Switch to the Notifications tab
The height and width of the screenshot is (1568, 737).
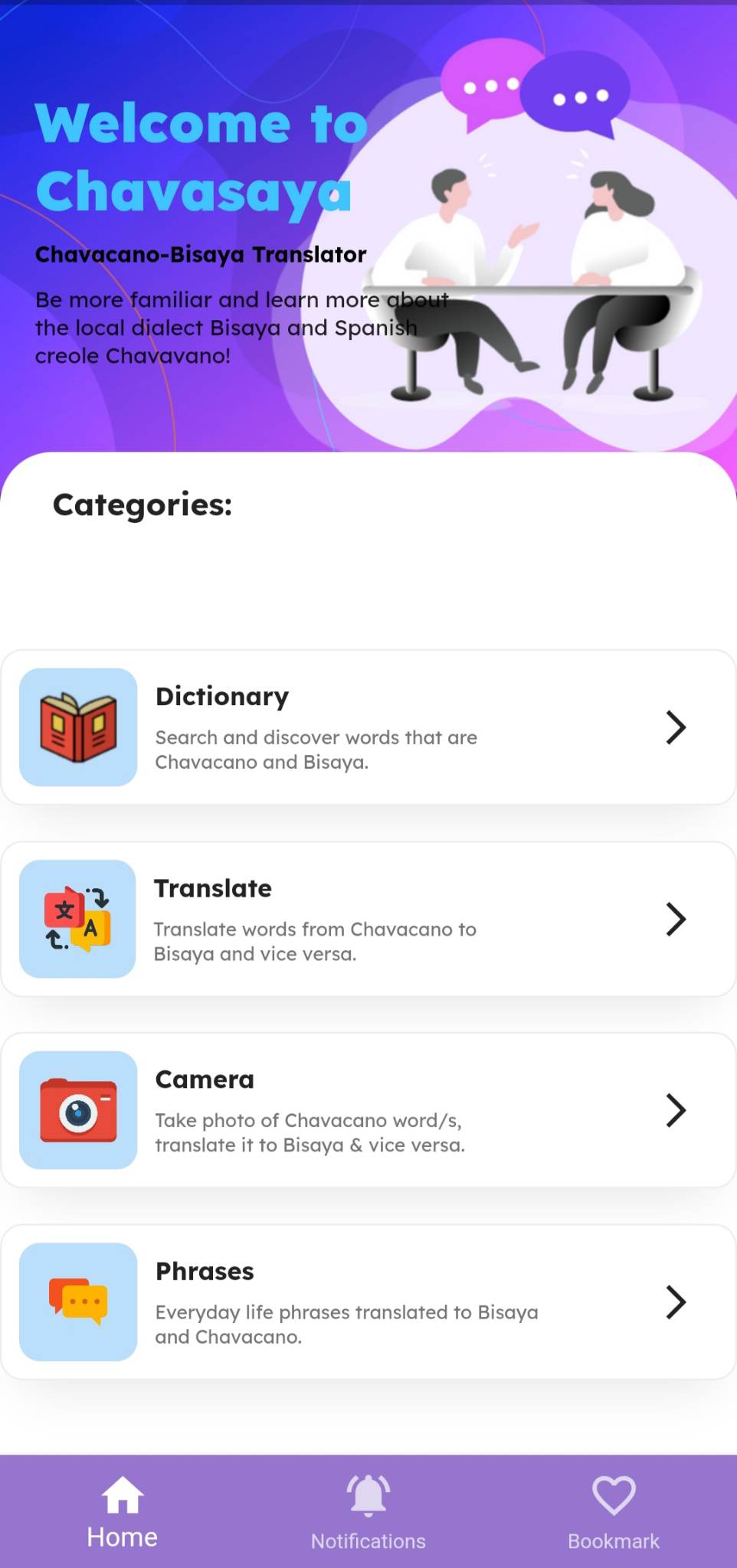pyautogui.click(x=368, y=1513)
